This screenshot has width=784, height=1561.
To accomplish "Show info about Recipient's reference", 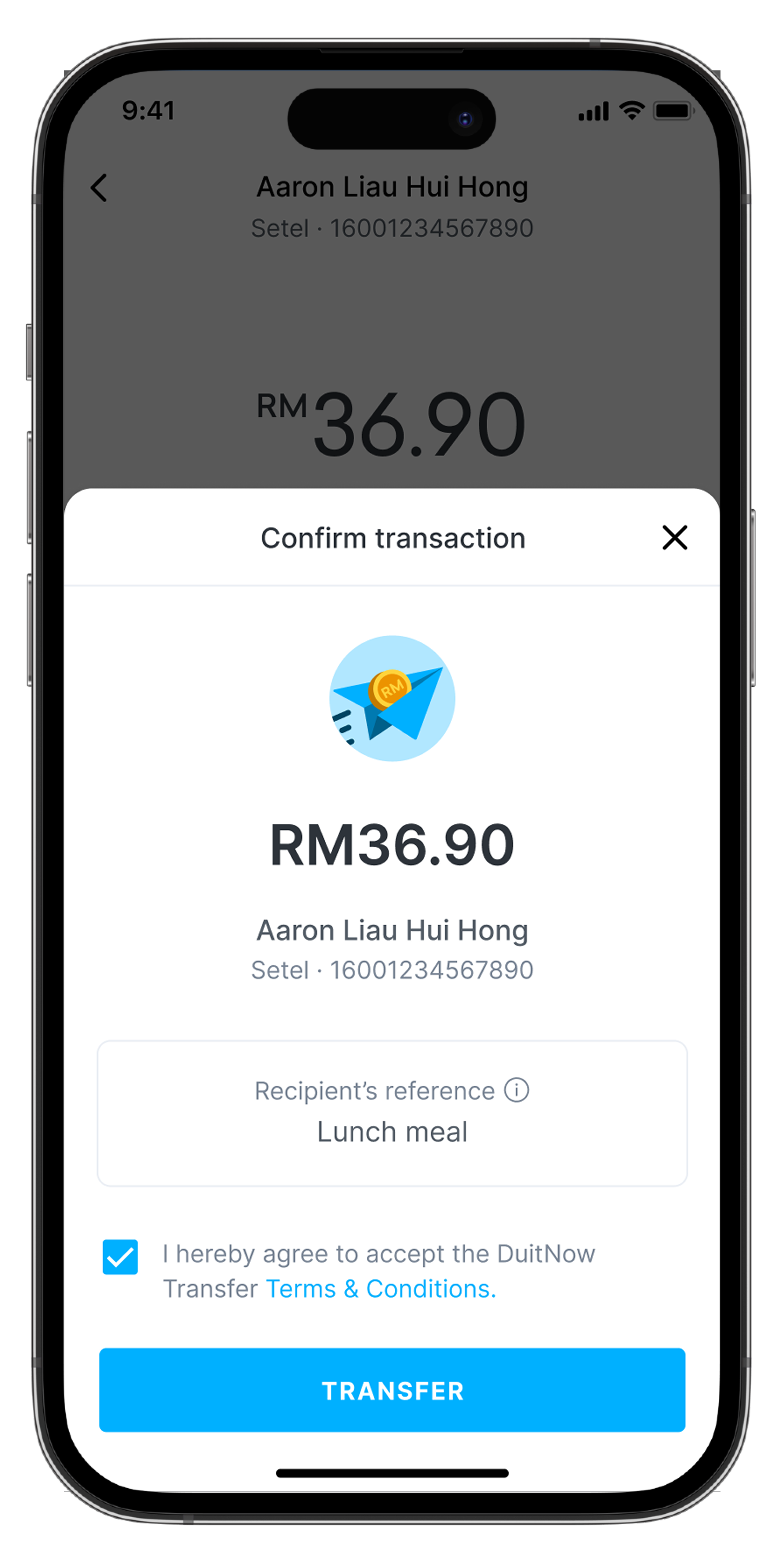I will [516, 1090].
